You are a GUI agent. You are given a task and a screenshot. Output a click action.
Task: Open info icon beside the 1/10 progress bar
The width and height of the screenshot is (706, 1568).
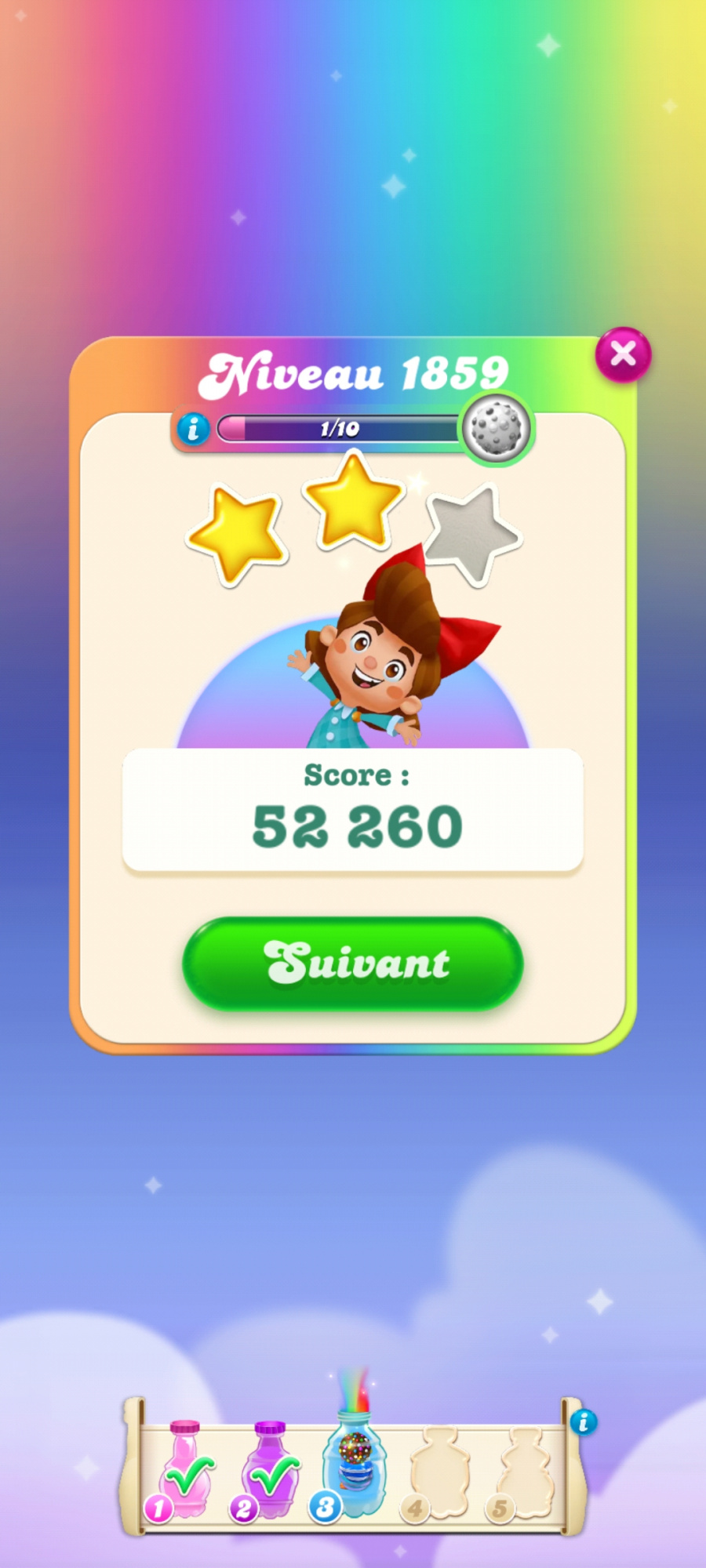click(x=193, y=429)
